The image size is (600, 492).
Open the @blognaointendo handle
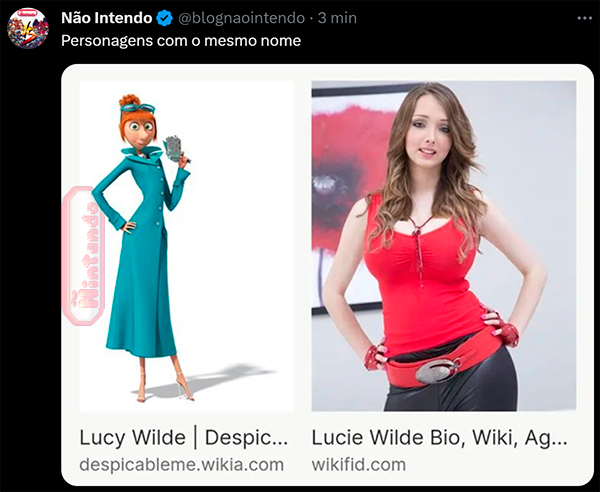click(243, 19)
